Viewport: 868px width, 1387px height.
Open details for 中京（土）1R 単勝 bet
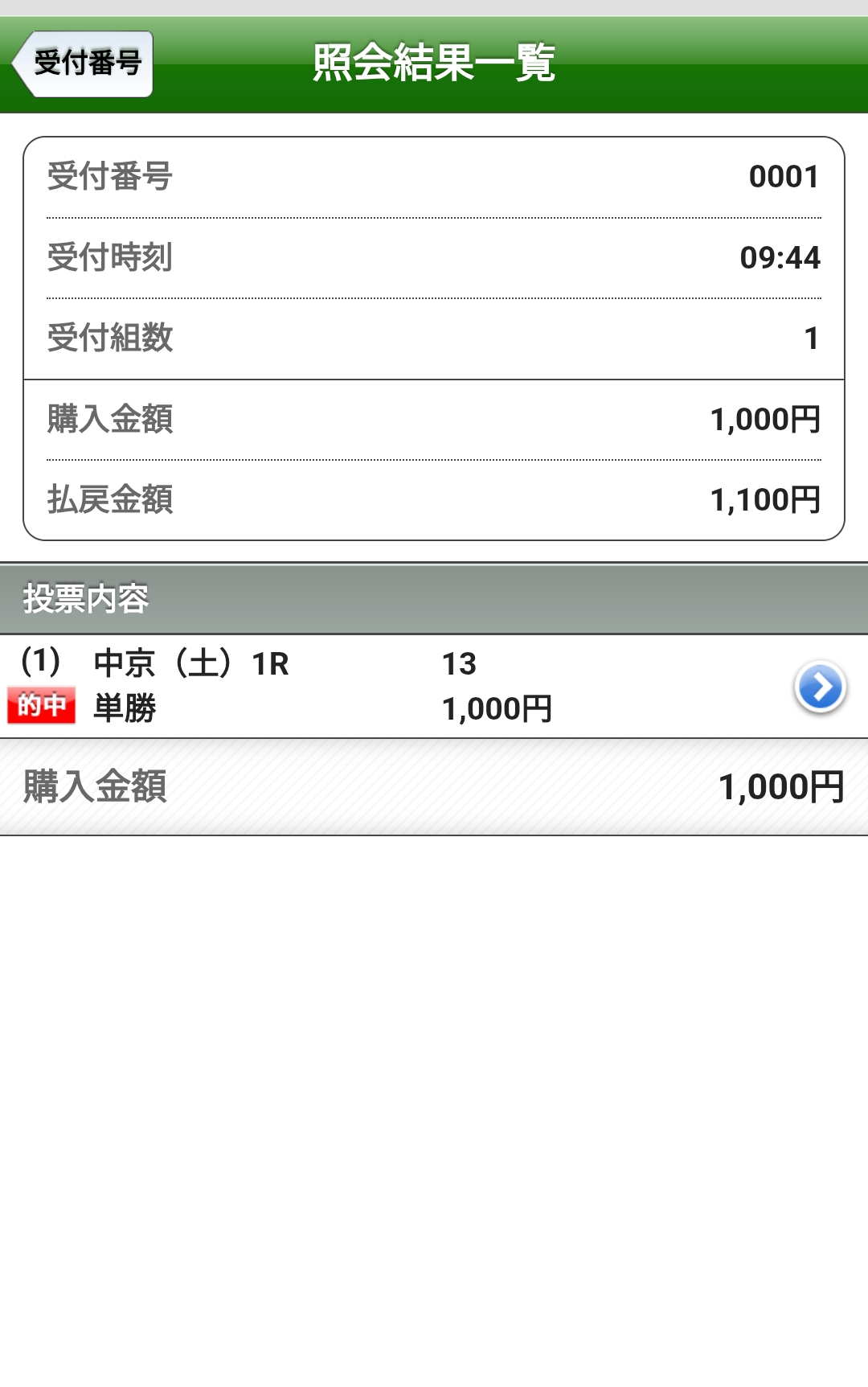[x=820, y=687]
